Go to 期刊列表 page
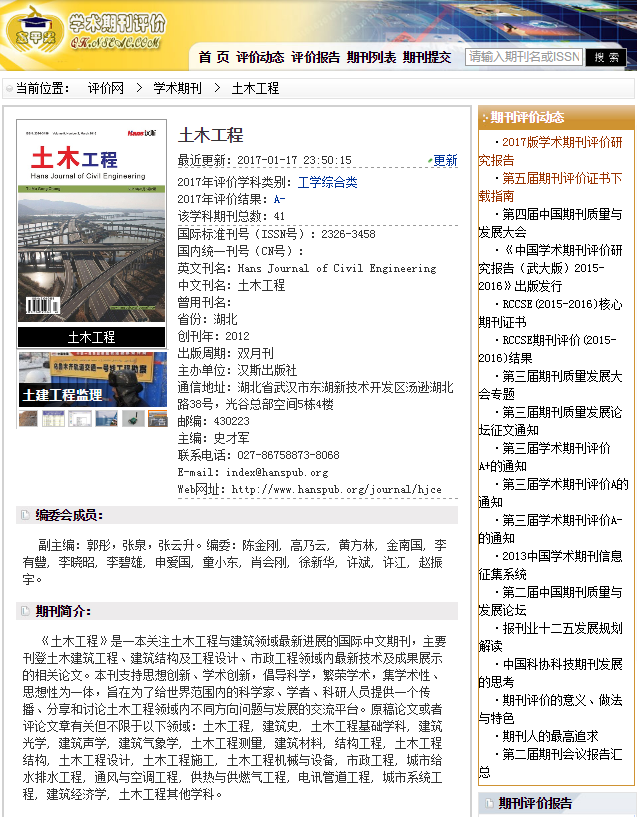Screen dimensions: 637x817 point(371,57)
